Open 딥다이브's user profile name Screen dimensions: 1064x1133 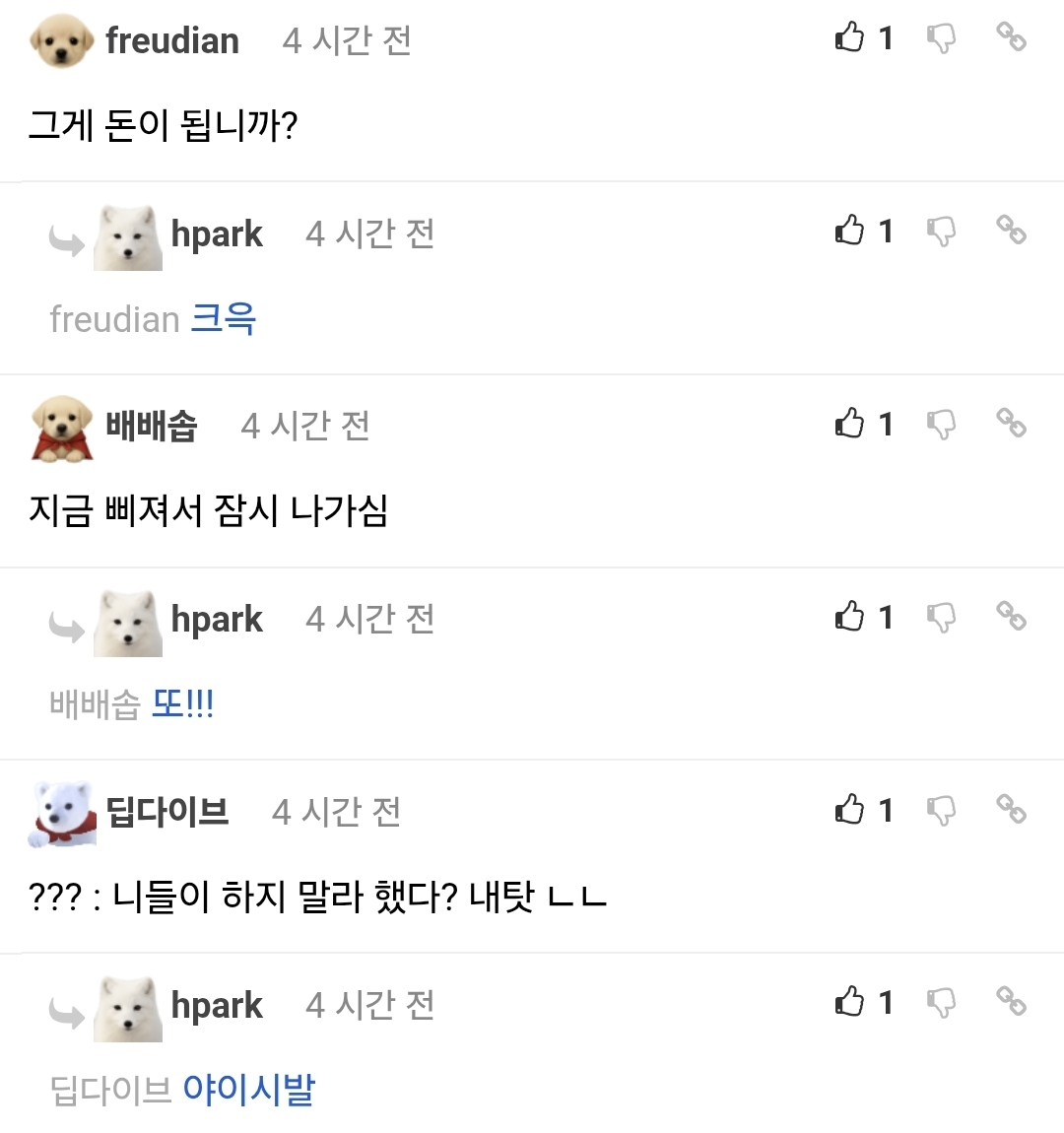click(167, 813)
